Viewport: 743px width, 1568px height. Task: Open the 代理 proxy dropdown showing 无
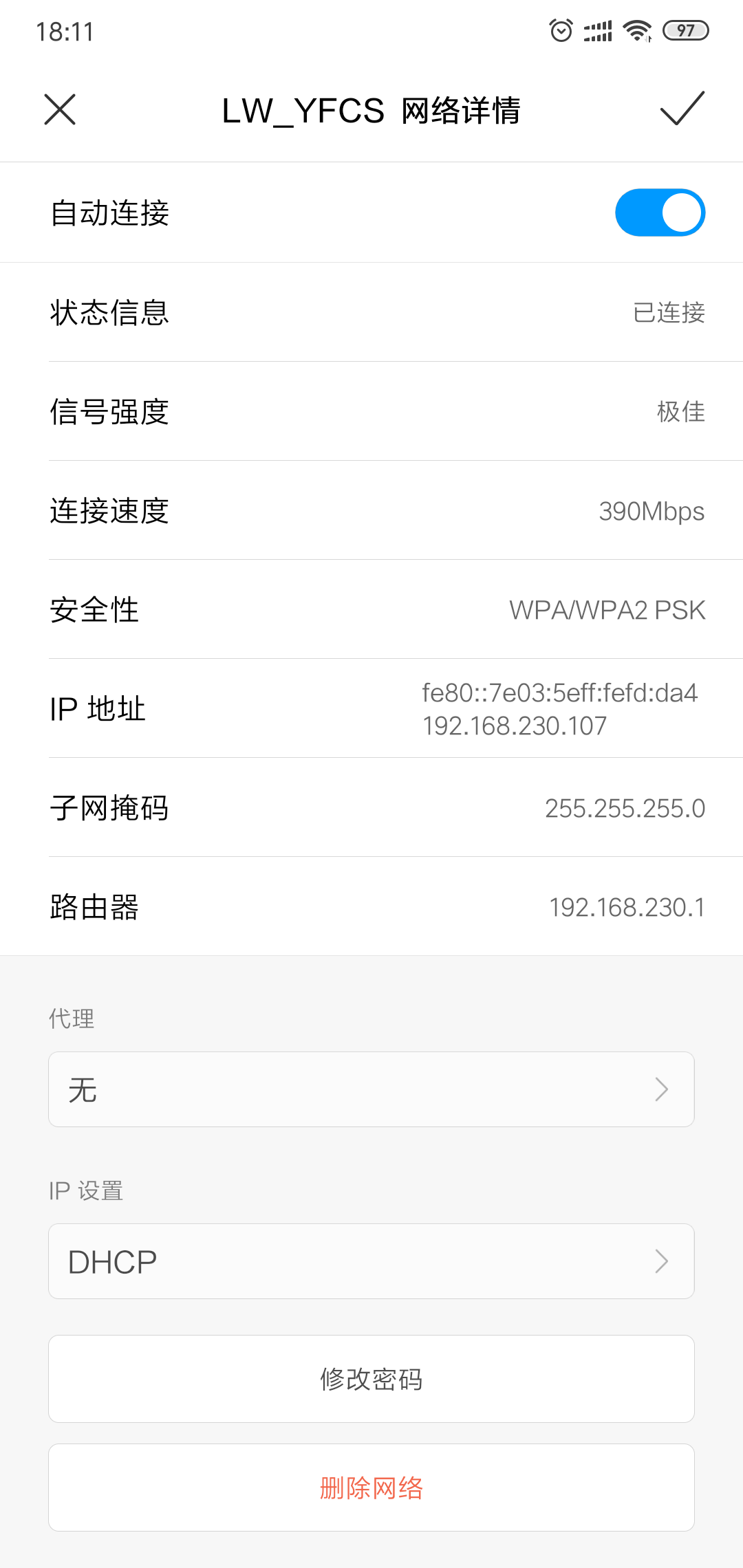[371, 1089]
